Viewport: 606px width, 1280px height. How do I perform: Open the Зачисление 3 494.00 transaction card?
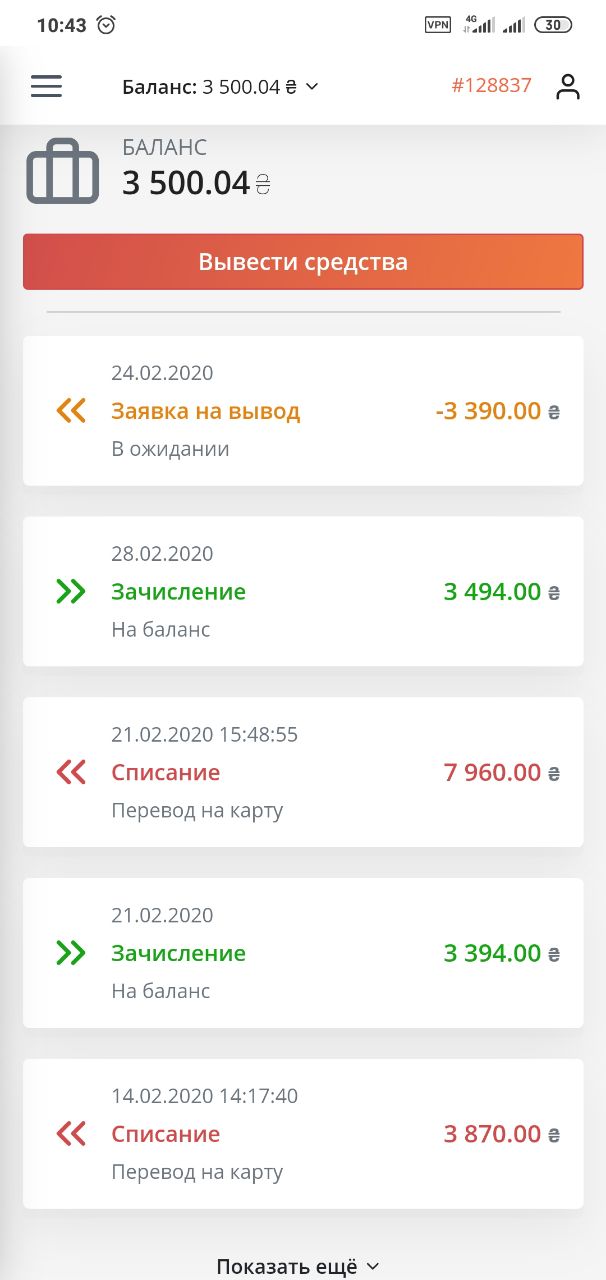point(303,591)
